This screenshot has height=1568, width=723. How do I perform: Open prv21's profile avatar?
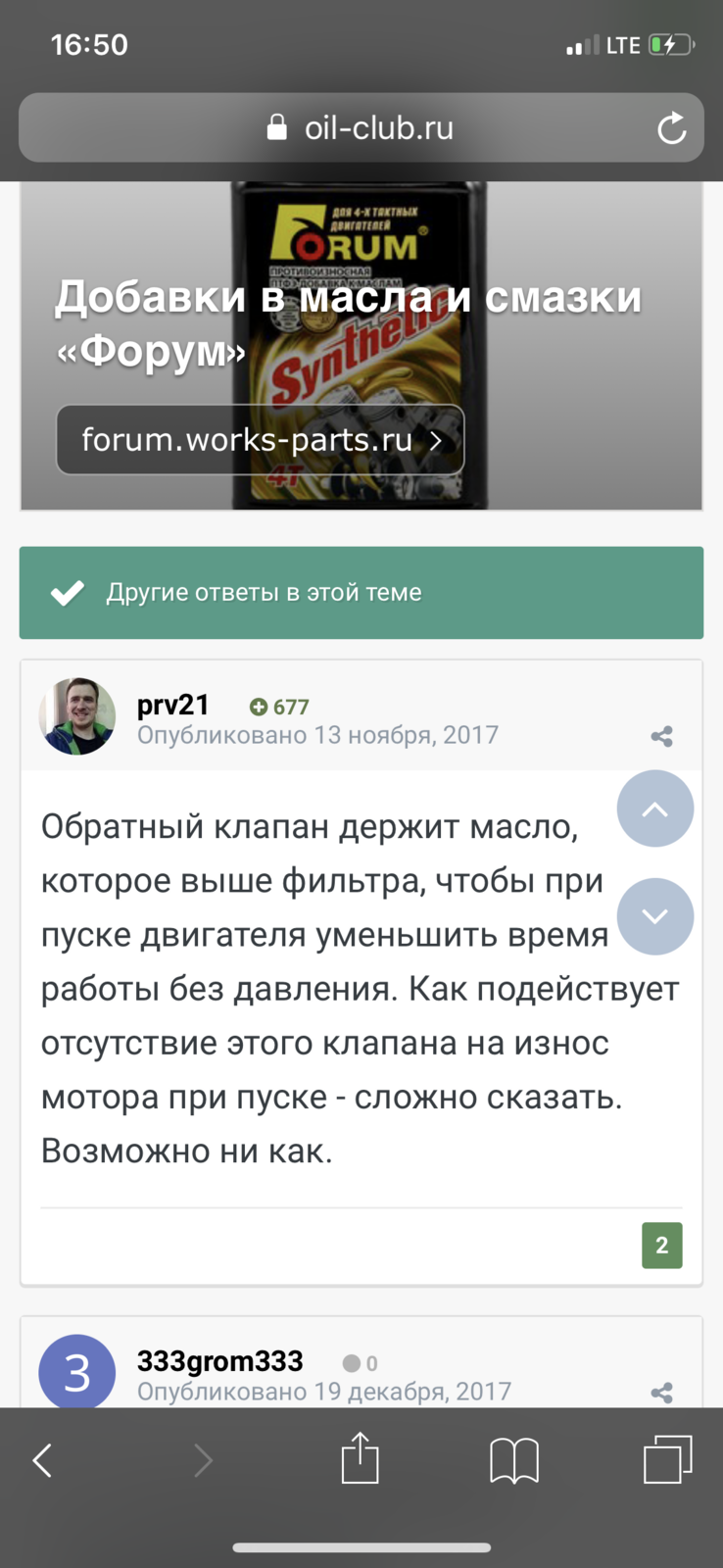[76, 716]
